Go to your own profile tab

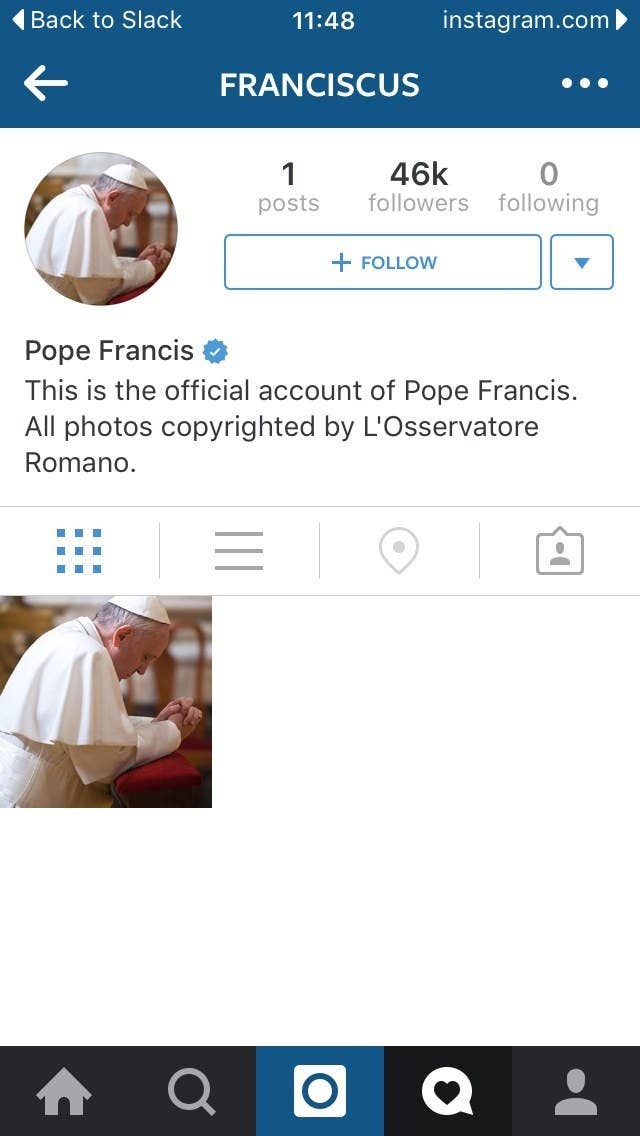tap(576, 1092)
